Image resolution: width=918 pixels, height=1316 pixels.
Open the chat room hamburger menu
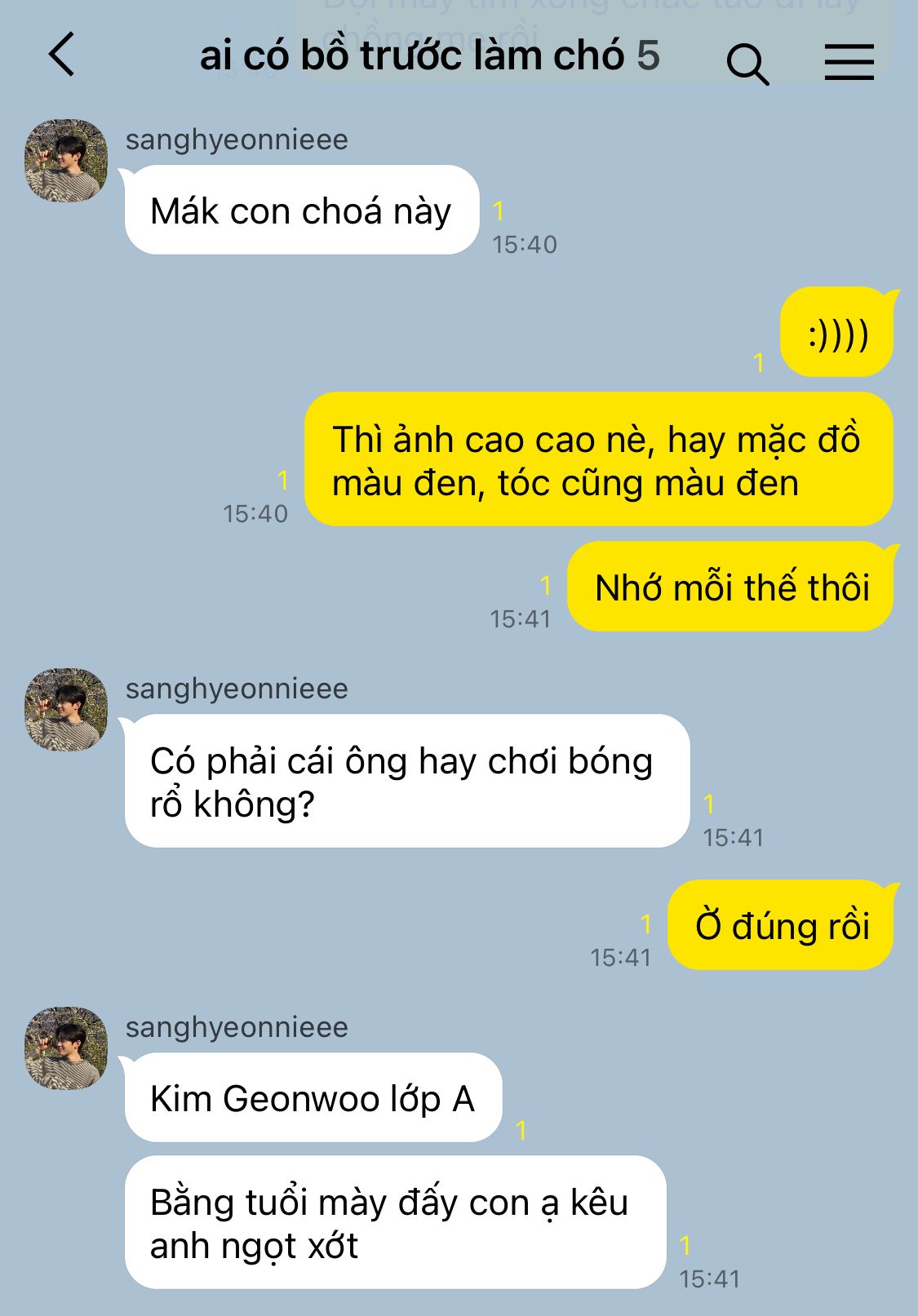point(849,62)
